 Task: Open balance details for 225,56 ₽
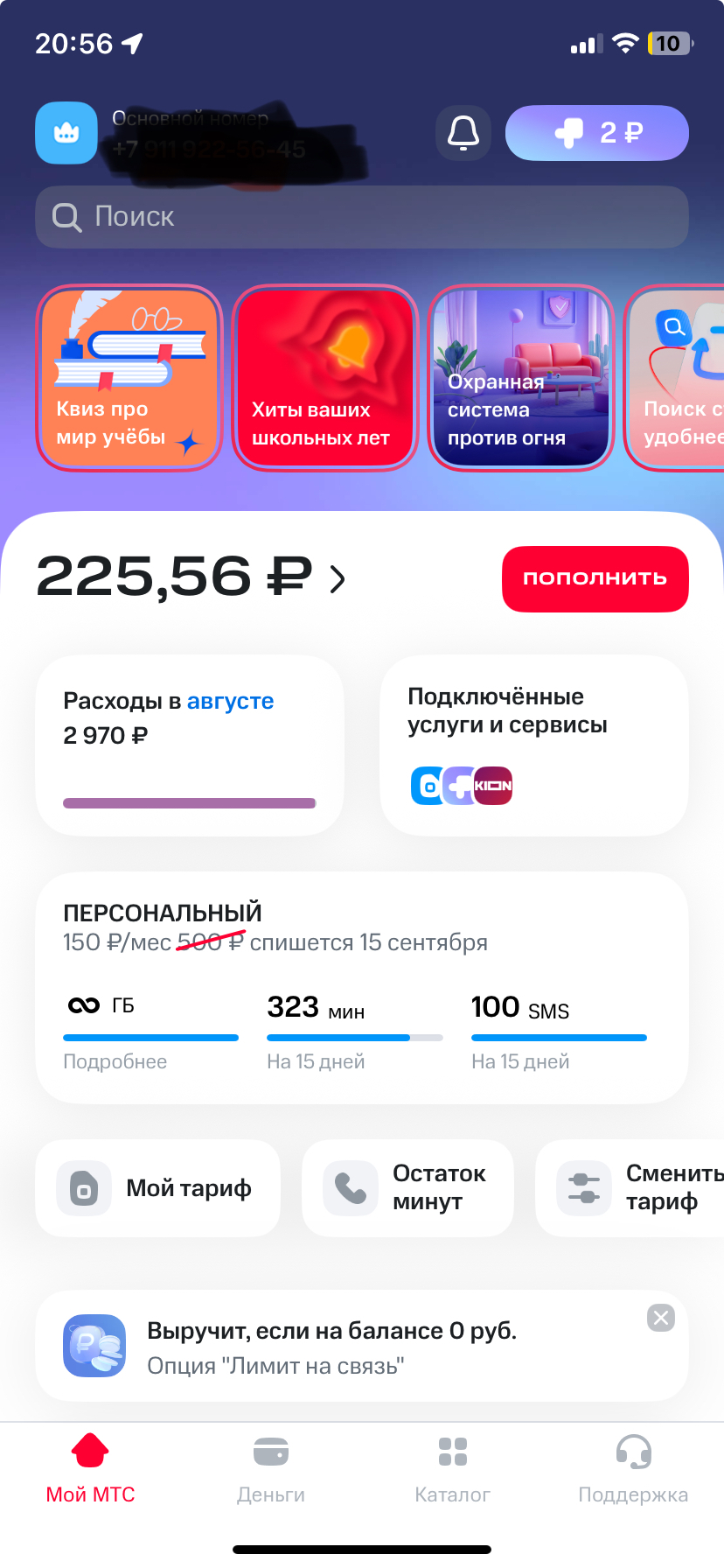[191, 577]
